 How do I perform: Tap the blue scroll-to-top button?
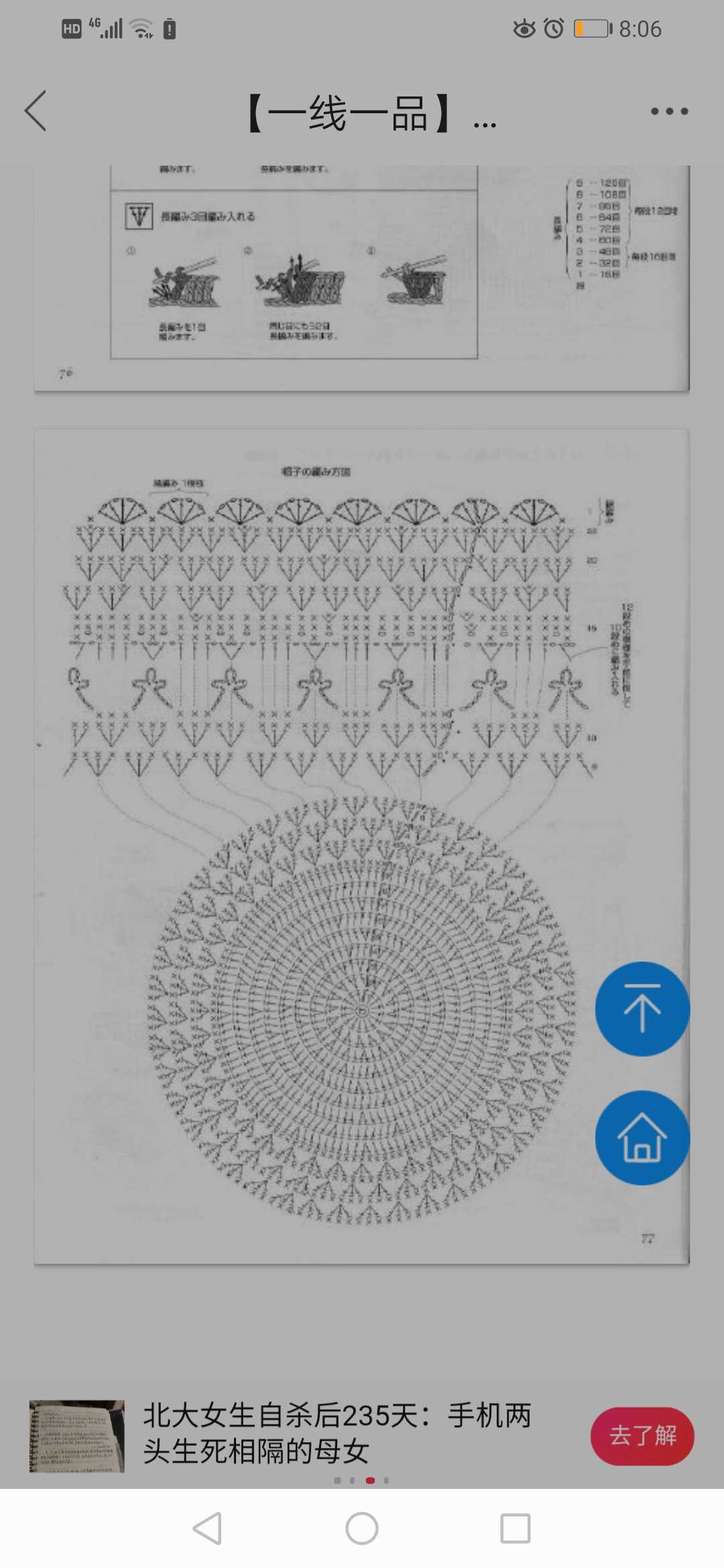[642, 1008]
